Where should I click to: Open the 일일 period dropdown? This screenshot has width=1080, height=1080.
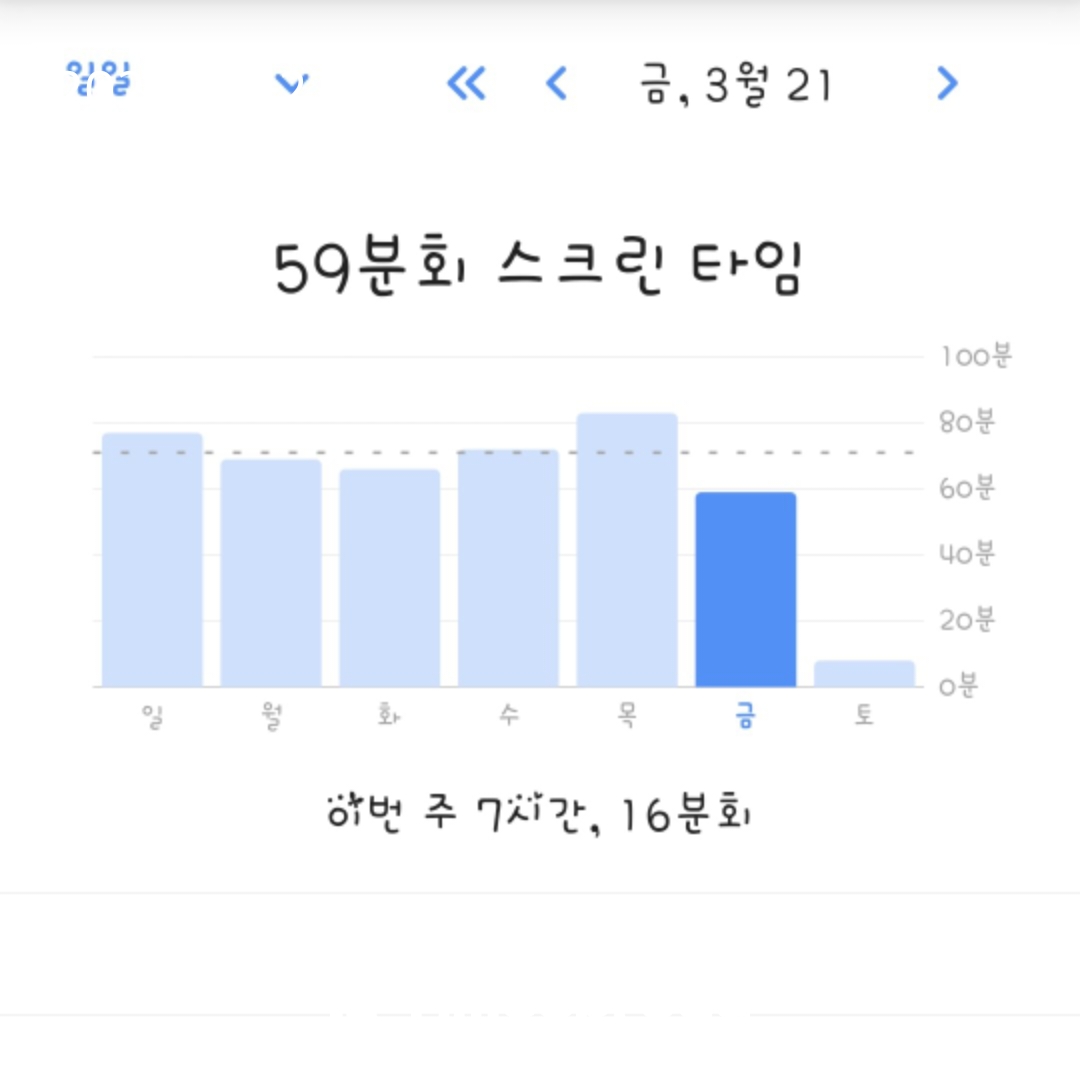tap(187, 81)
